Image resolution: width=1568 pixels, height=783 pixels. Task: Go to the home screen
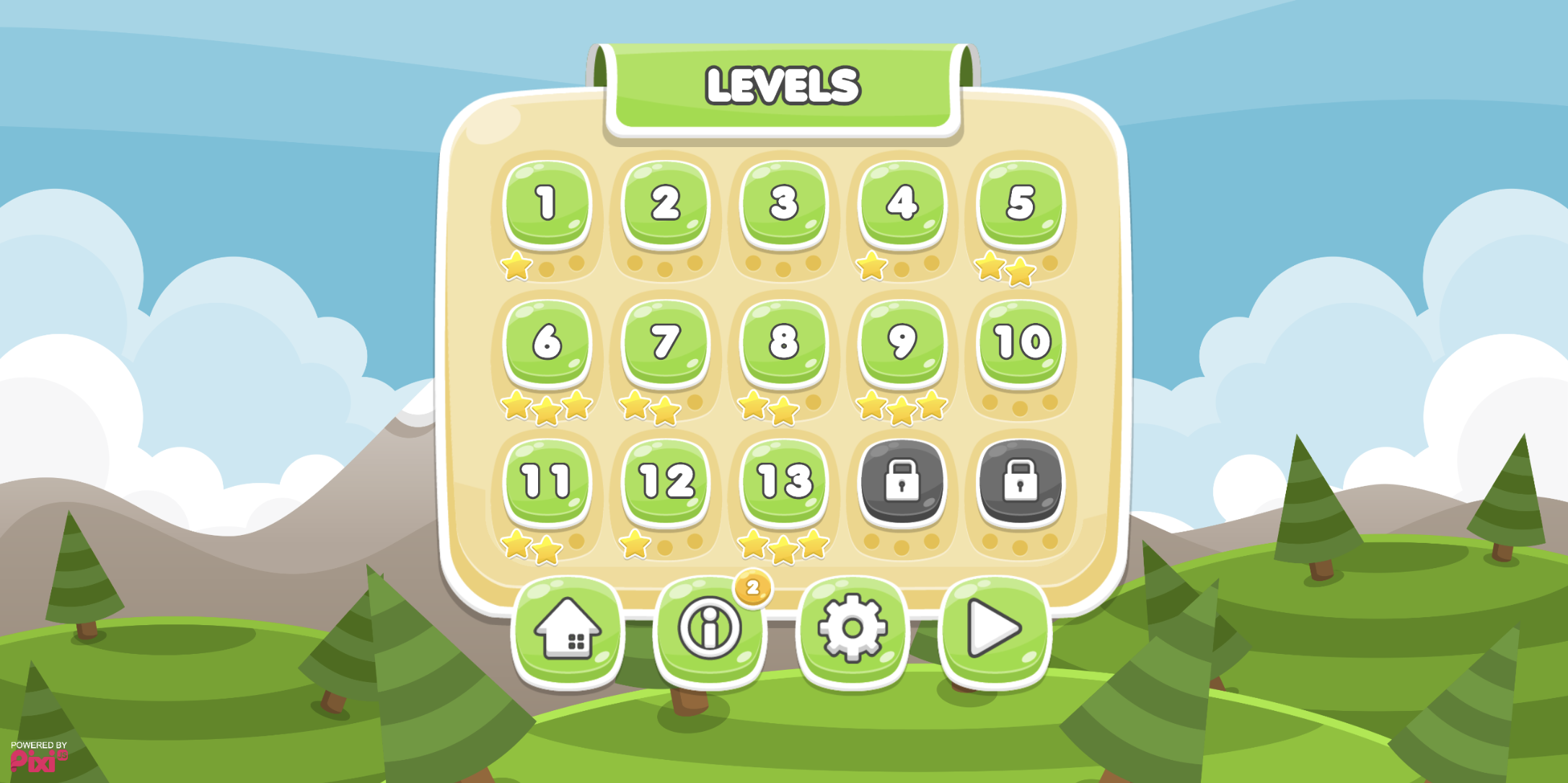pyautogui.click(x=568, y=631)
